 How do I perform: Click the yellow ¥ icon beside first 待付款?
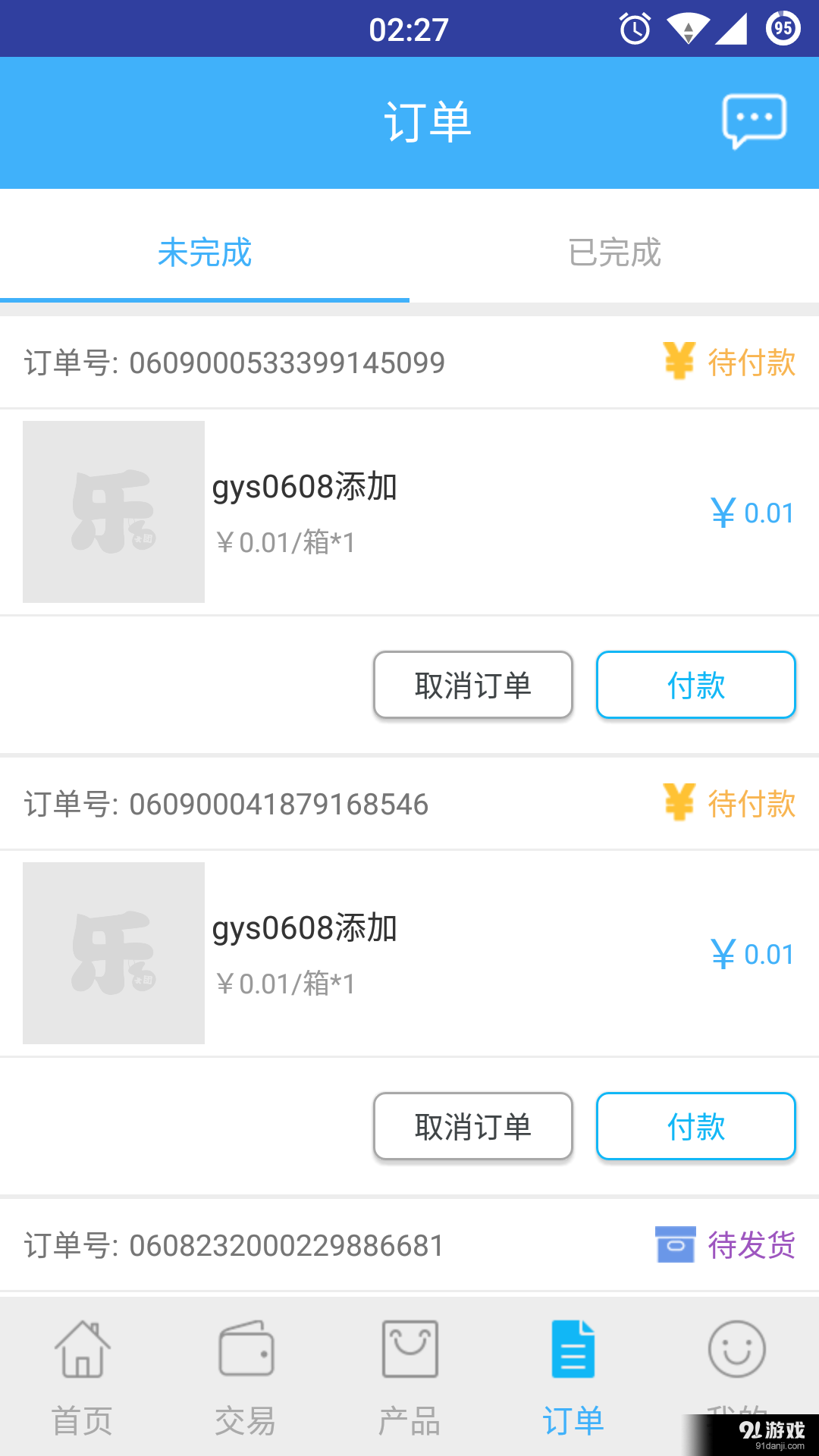(x=677, y=363)
